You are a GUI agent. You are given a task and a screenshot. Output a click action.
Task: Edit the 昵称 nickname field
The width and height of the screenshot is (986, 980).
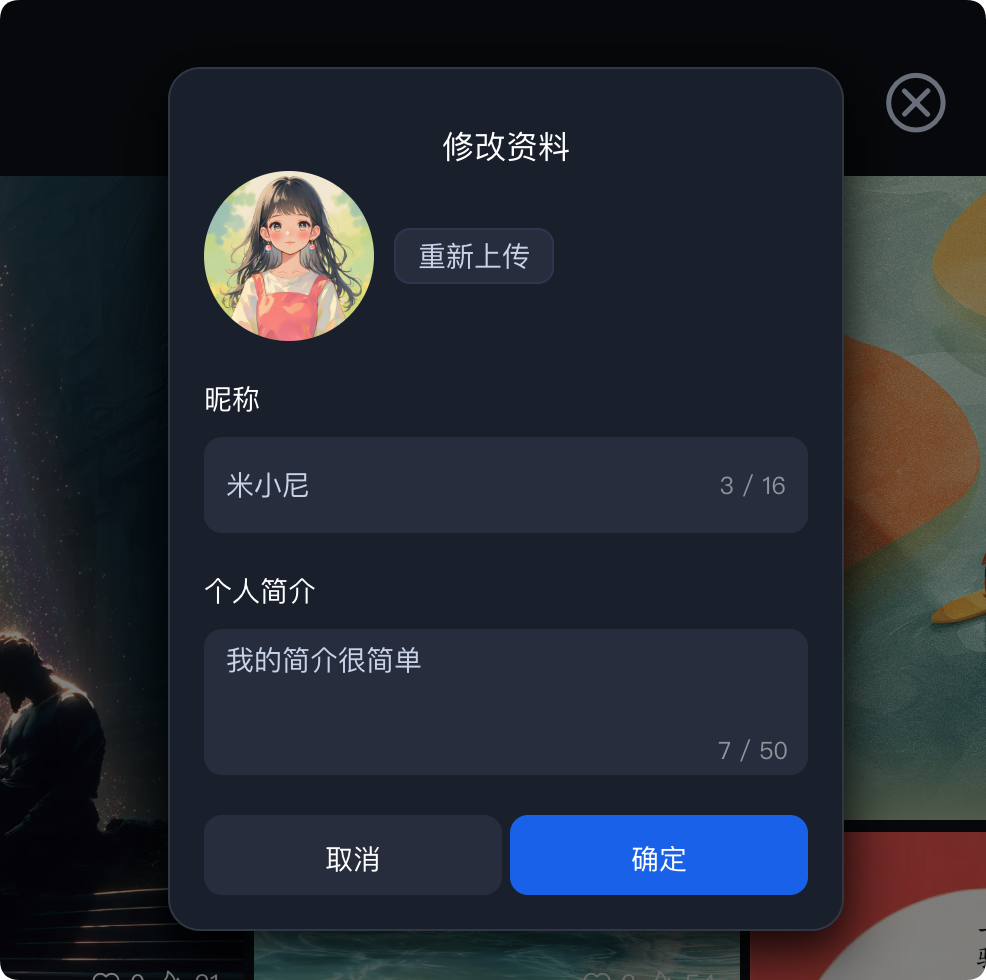coord(460,485)
